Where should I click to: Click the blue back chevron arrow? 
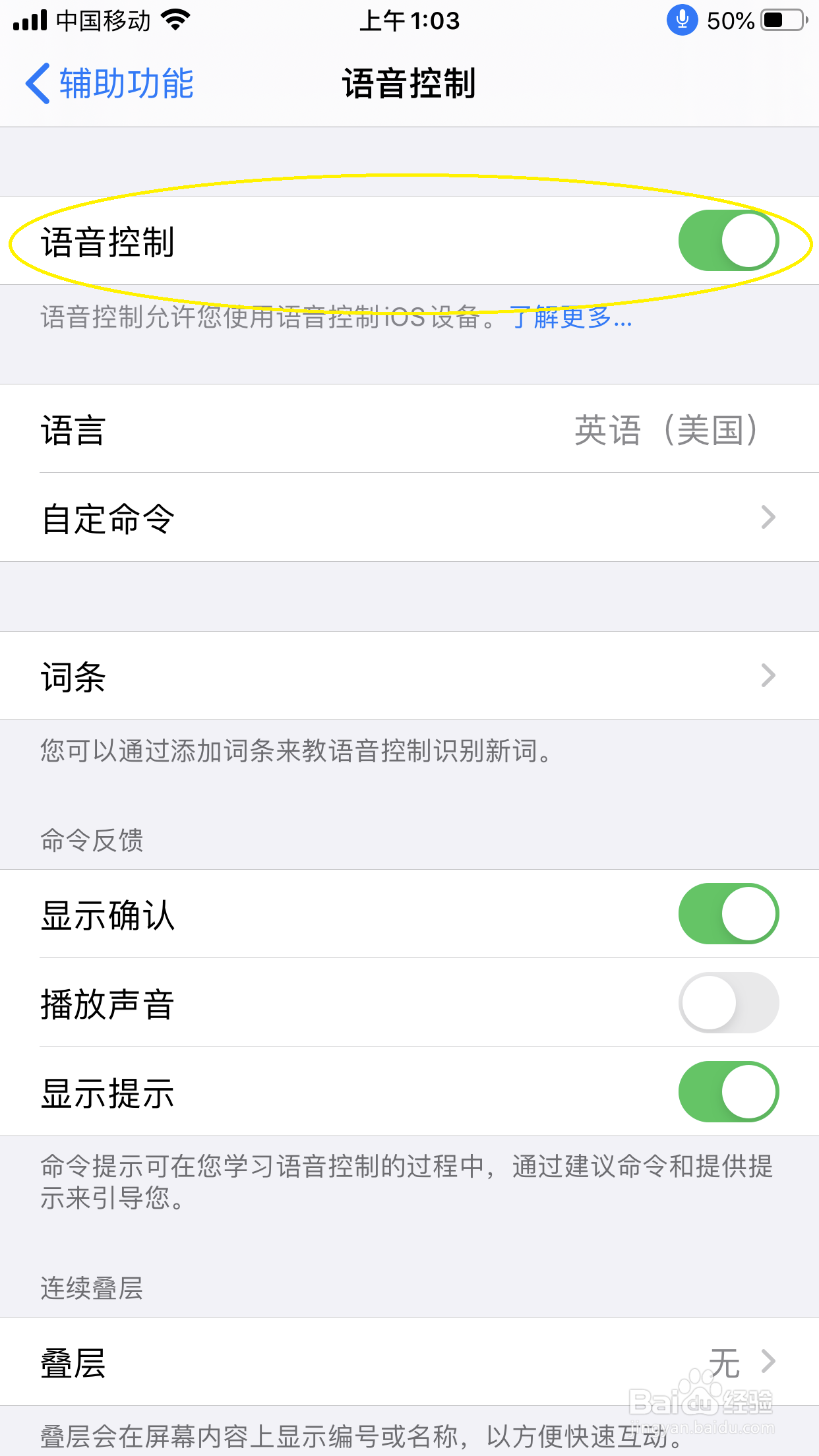(38, 83)
